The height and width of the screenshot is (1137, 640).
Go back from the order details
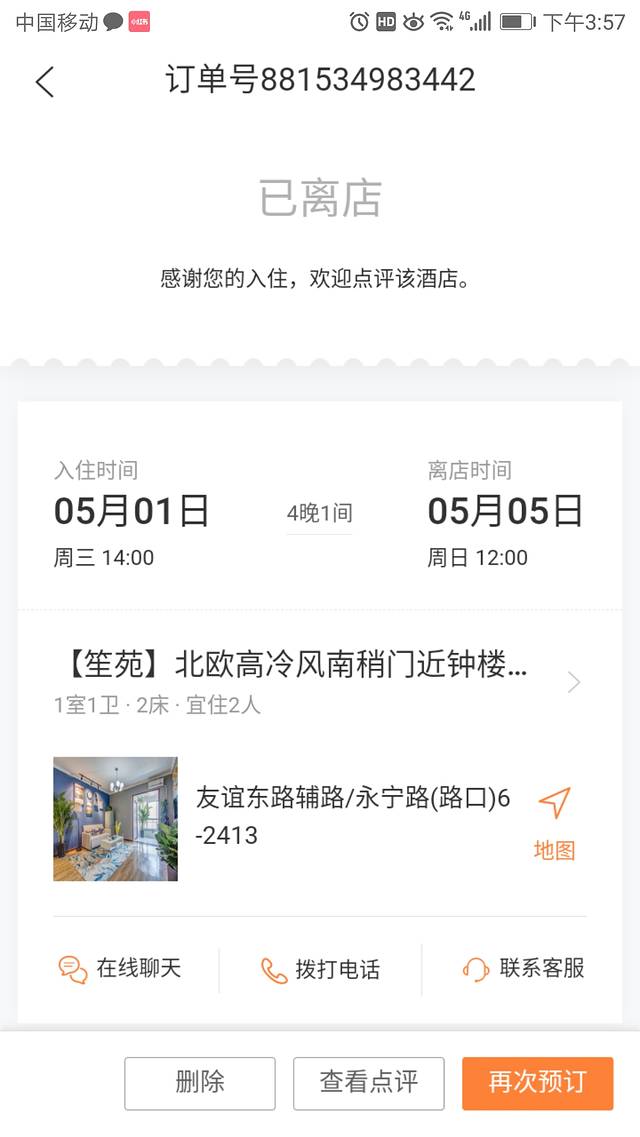click(45, 81)
